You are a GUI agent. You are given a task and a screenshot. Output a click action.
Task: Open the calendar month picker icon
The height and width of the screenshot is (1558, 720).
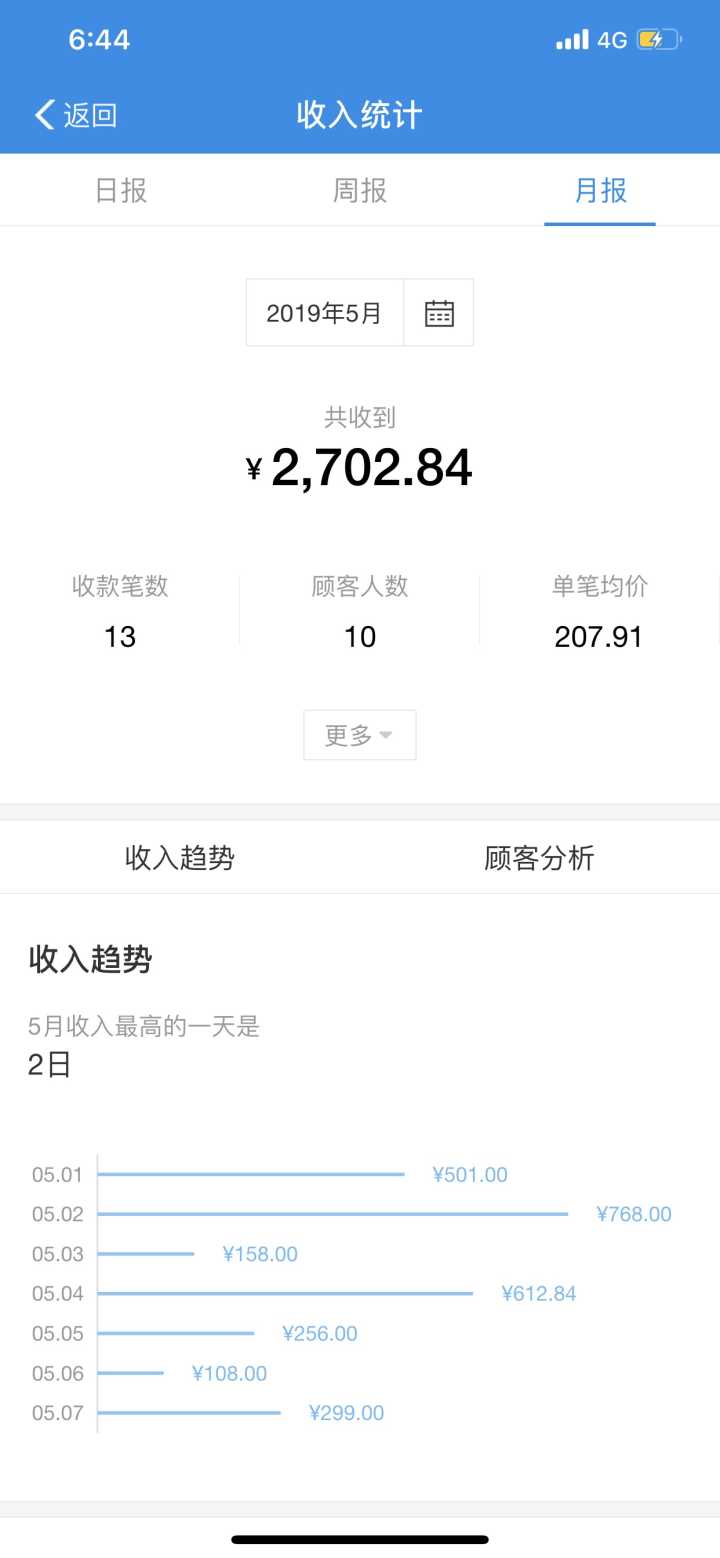pos(439,313)
